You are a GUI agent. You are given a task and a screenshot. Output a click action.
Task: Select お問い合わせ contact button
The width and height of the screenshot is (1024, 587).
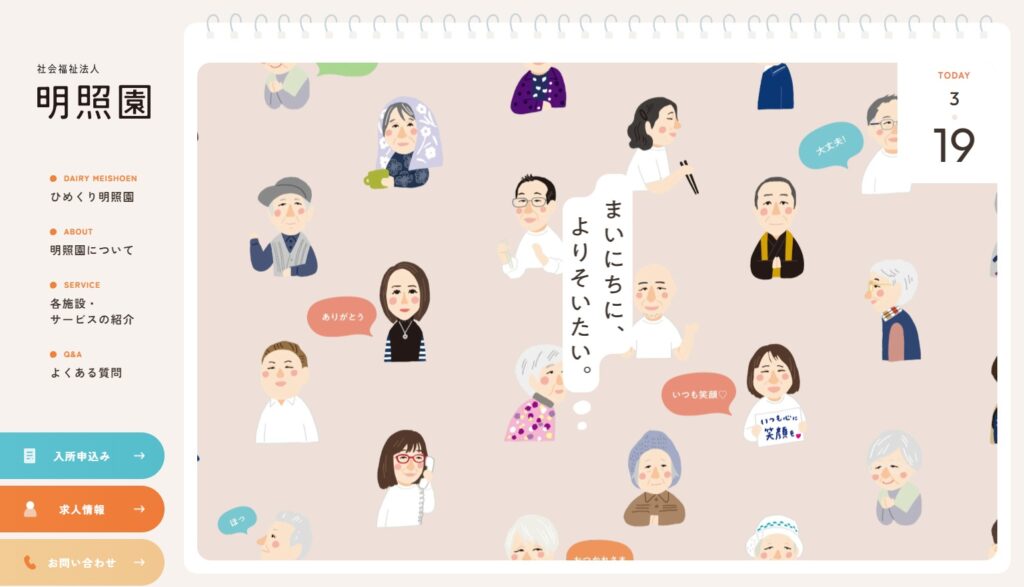coord(82,562)
